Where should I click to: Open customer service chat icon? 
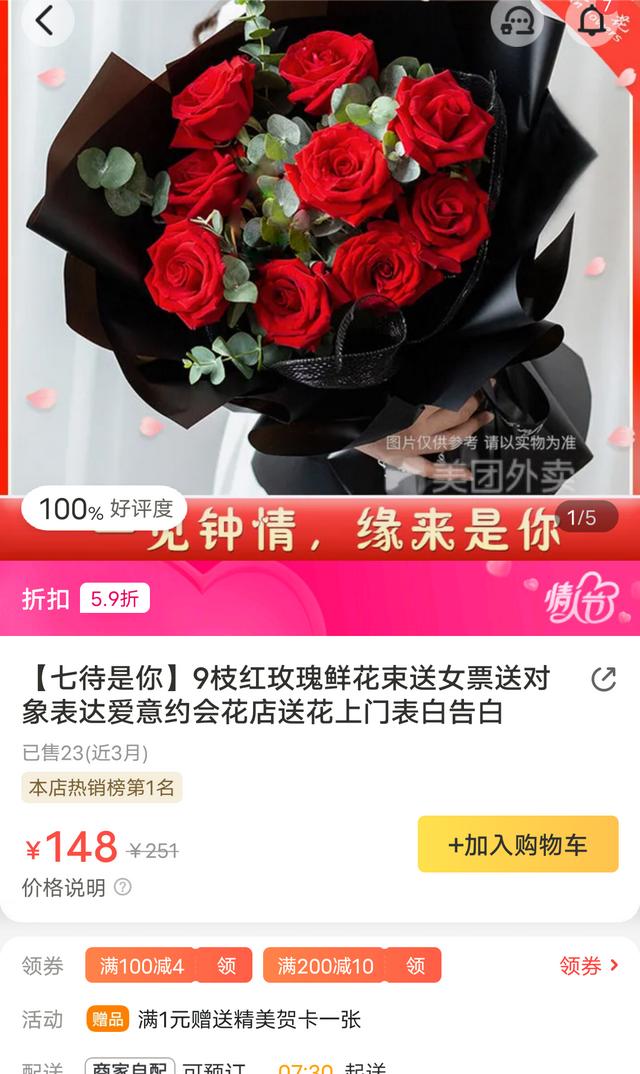(x=520, y=22)
